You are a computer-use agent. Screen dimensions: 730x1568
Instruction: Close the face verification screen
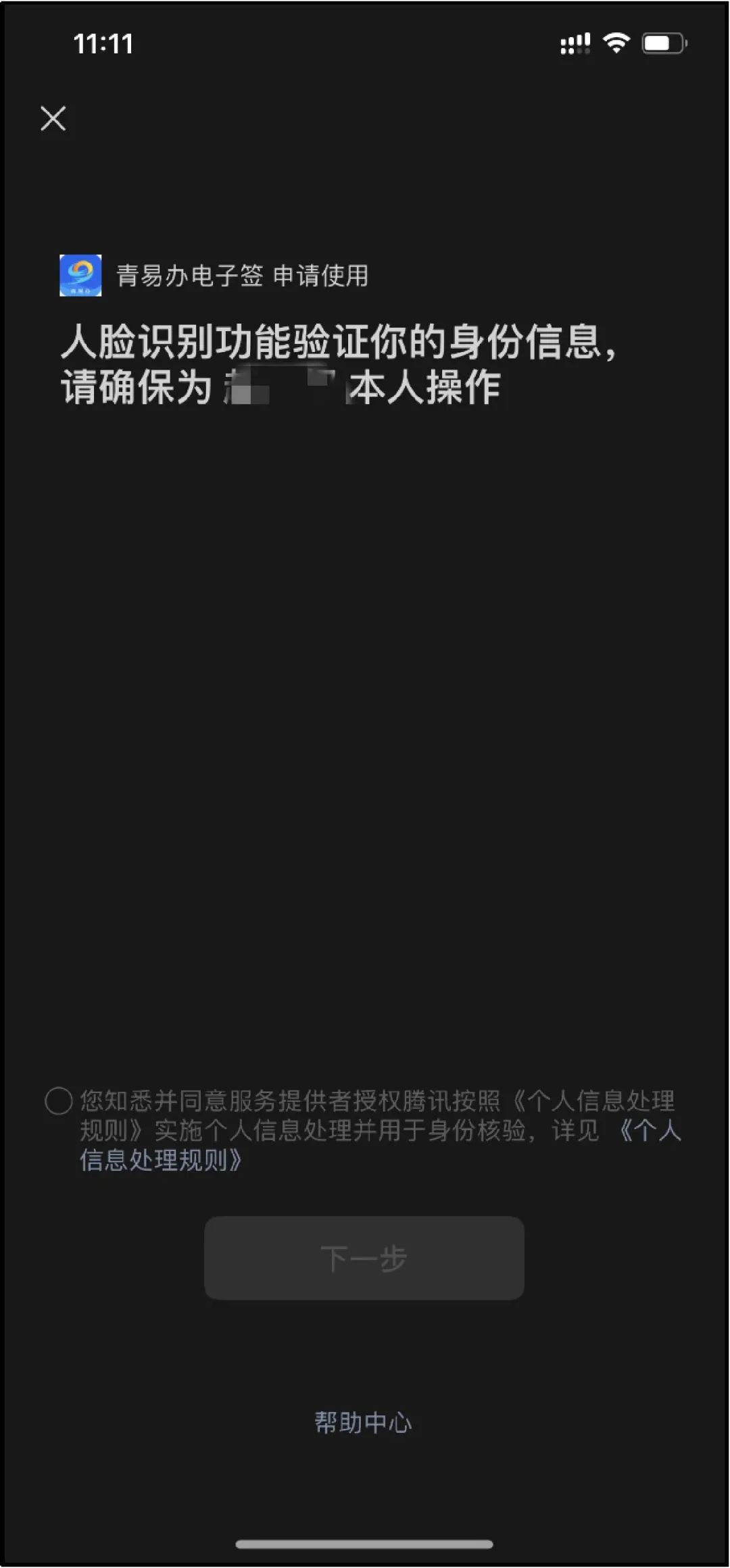pyautogui.click(x=53, y=119)
